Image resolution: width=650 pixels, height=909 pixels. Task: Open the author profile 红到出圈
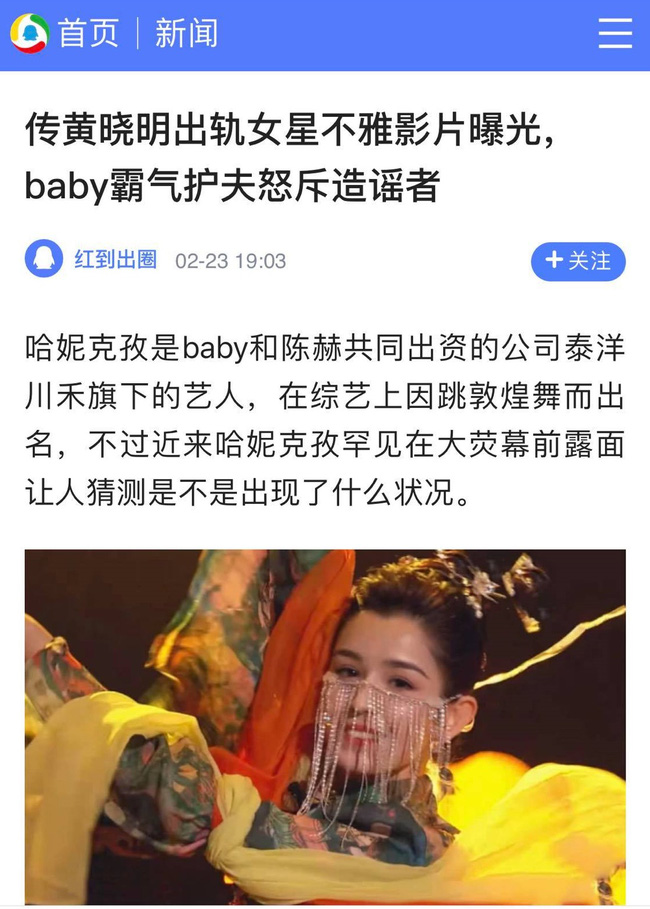(x=115, y=260)
